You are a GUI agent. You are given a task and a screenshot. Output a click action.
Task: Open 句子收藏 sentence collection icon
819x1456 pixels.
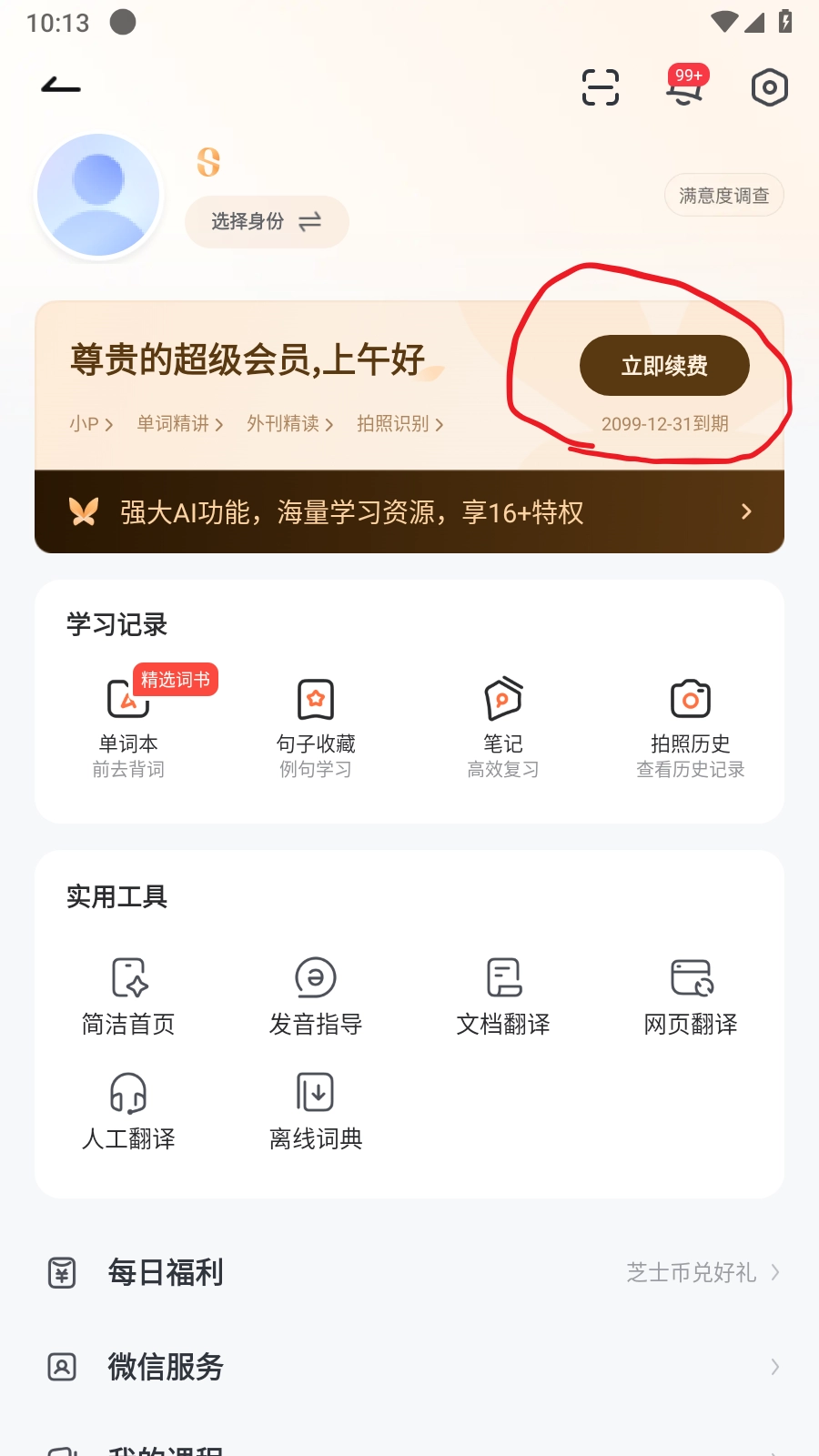click(x=315, y=699)
